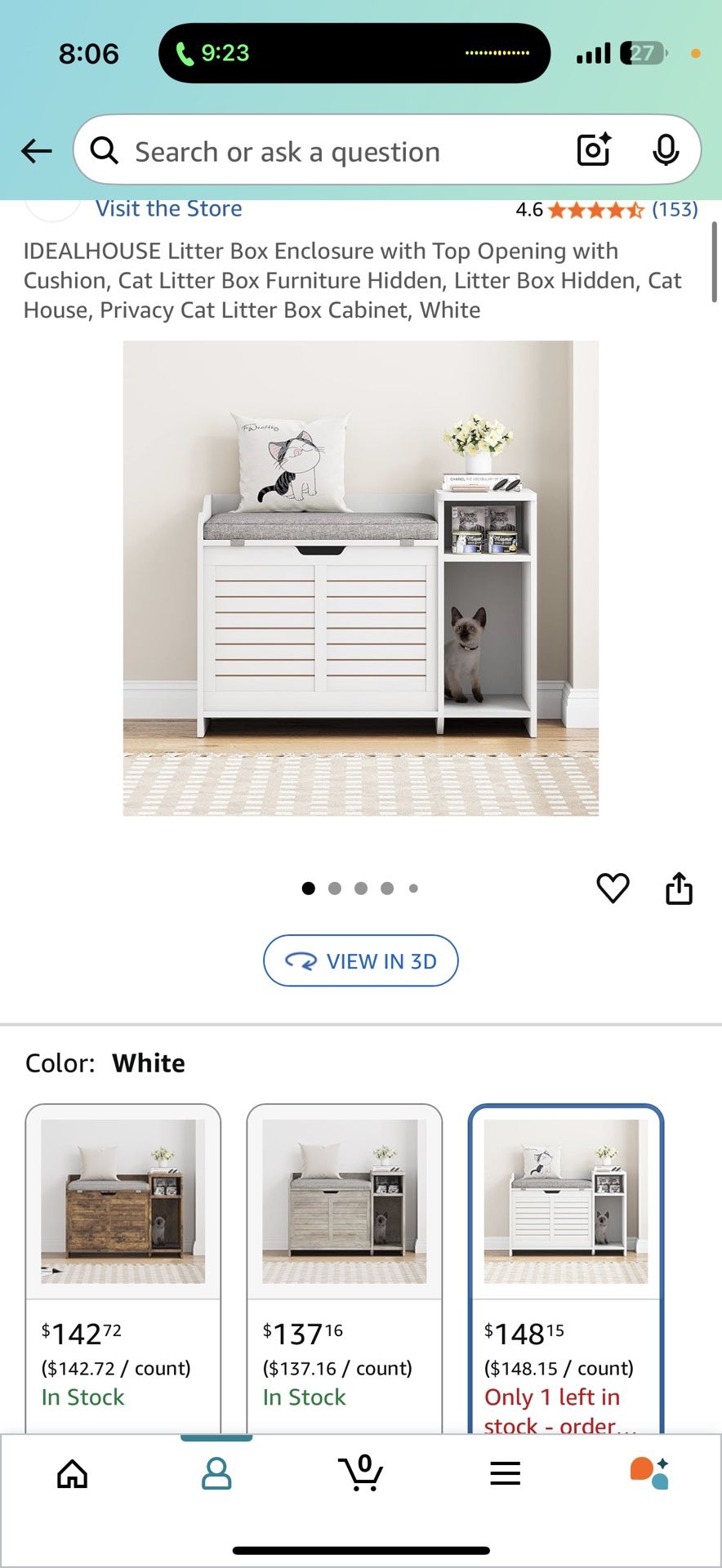Visit the Store link
Image resolution: width=722 pixels, height=1568 pixels.
(x=169, y=209)
